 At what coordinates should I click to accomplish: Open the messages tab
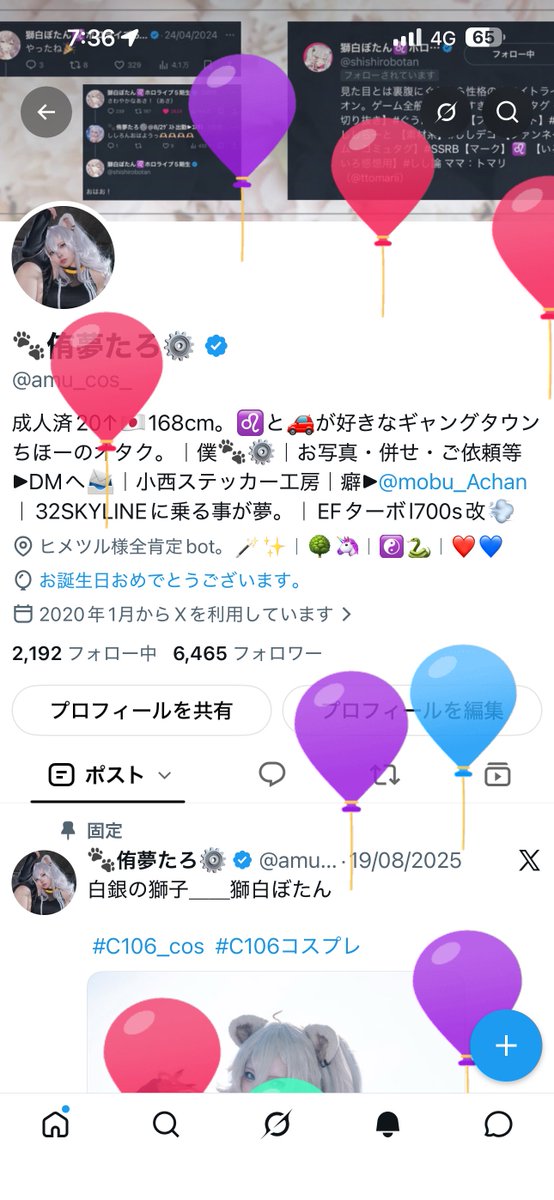tap(498, 1125)
